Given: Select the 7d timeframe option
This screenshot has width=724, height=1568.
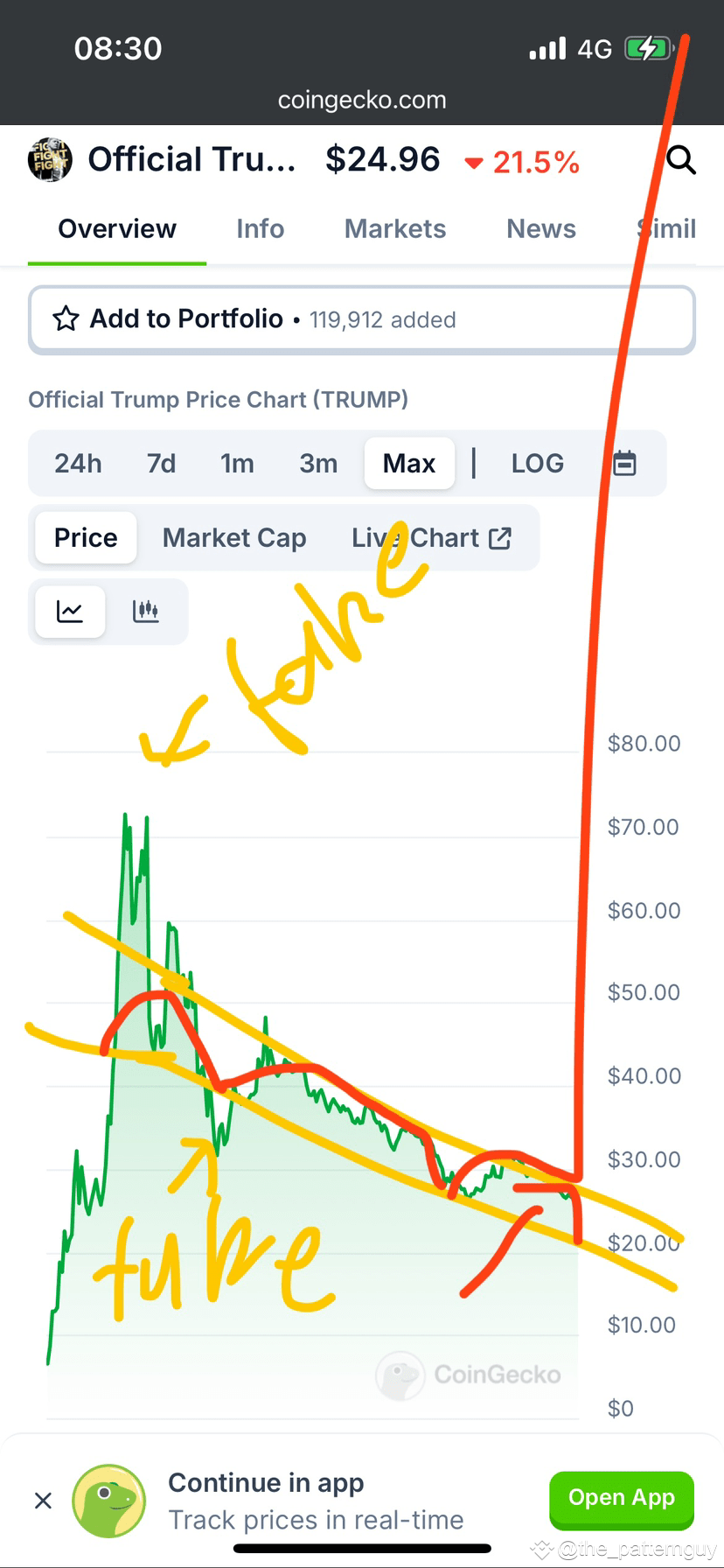Looking at the screenshot, I should tap(160, 463).
